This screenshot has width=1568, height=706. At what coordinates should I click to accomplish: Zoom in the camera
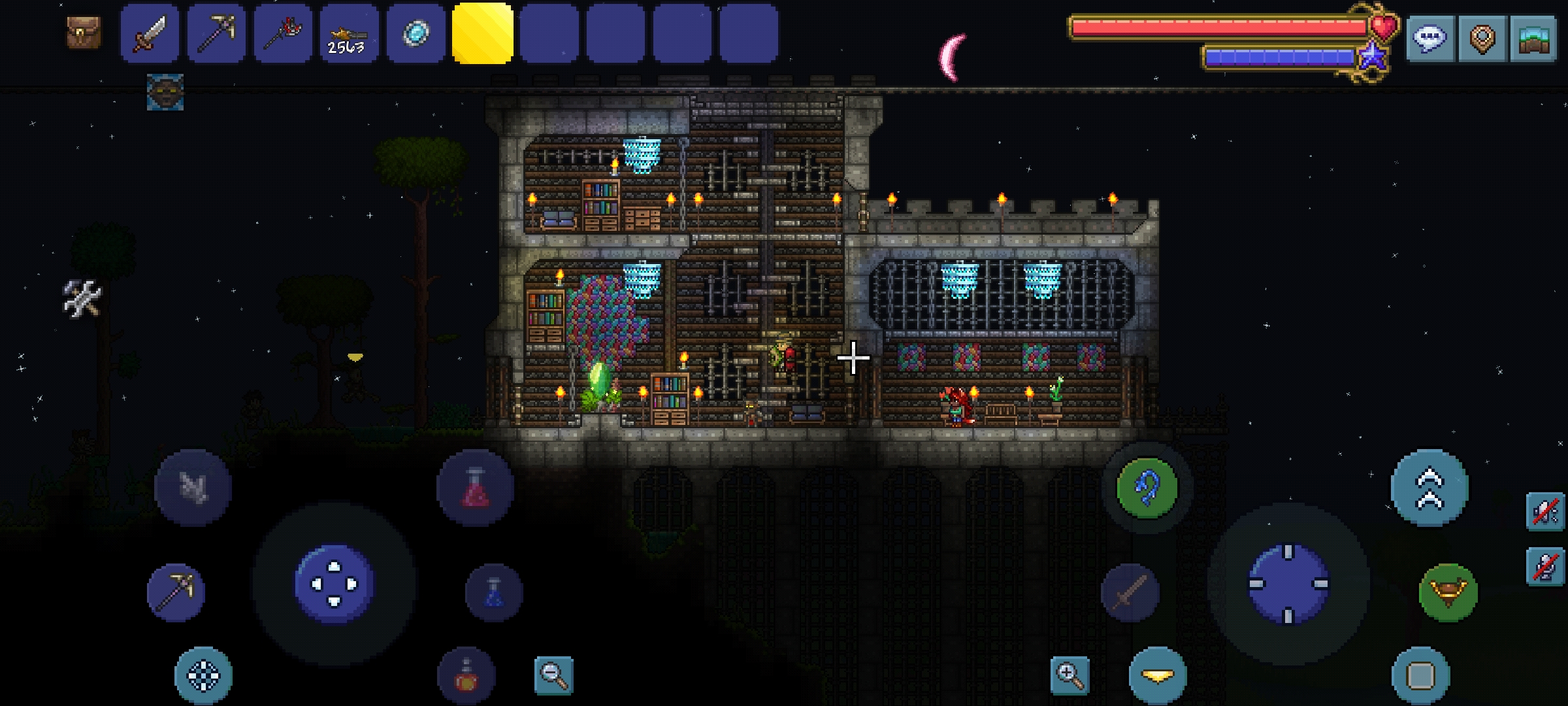(x=1070, y=675)
